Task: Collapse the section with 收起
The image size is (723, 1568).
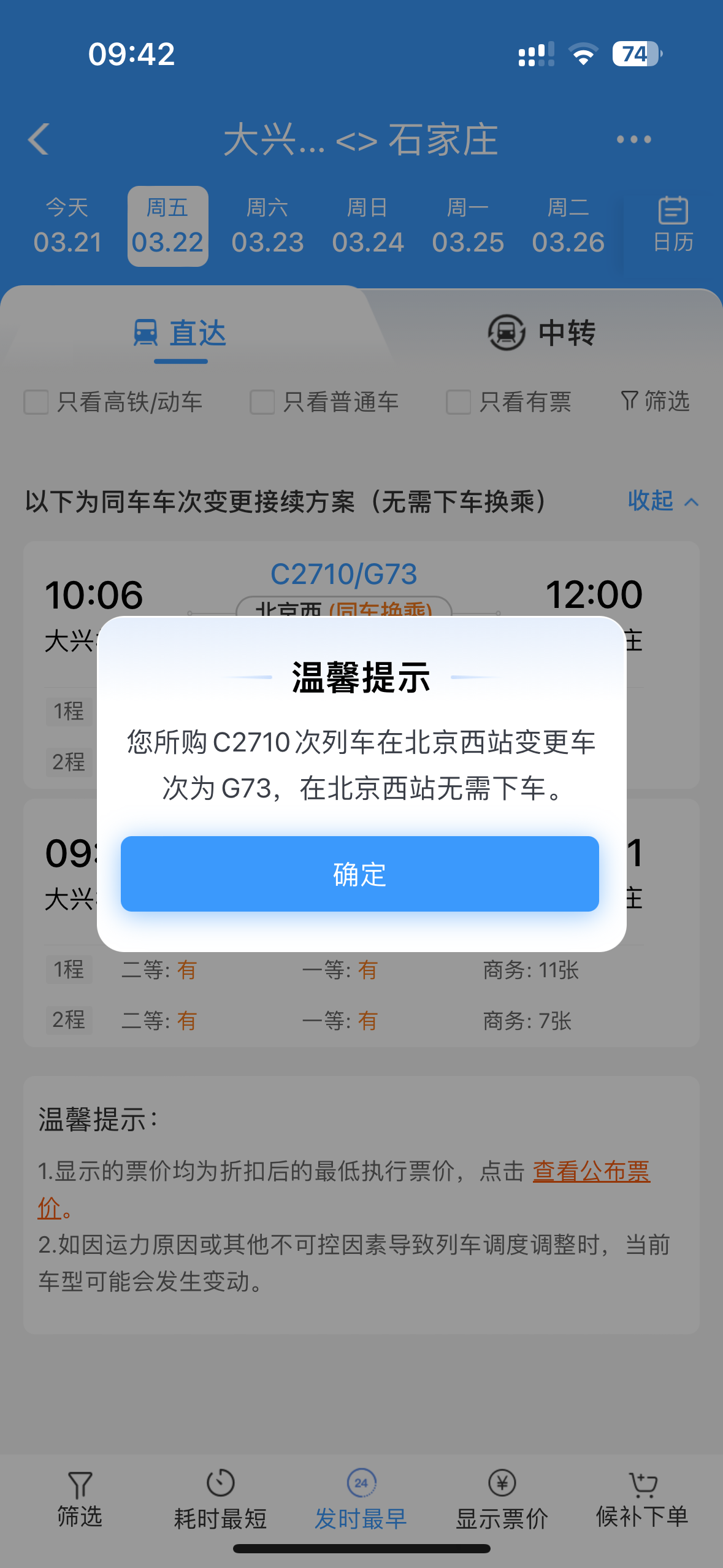Action: 662,501
